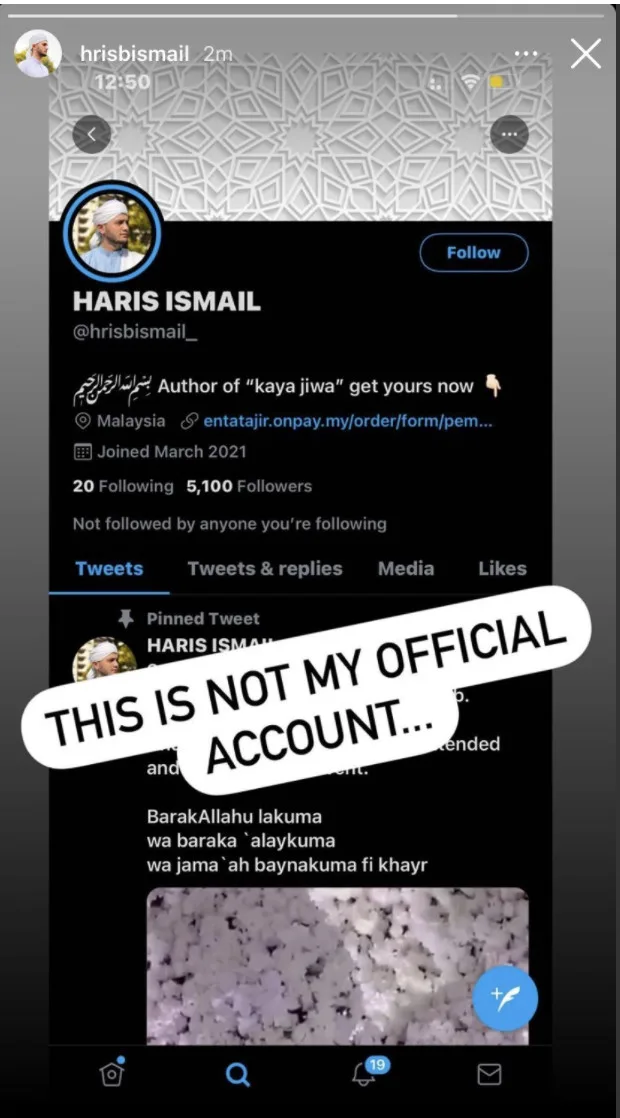
Task: Close the story viewer
Action: (x=586, y=54)
